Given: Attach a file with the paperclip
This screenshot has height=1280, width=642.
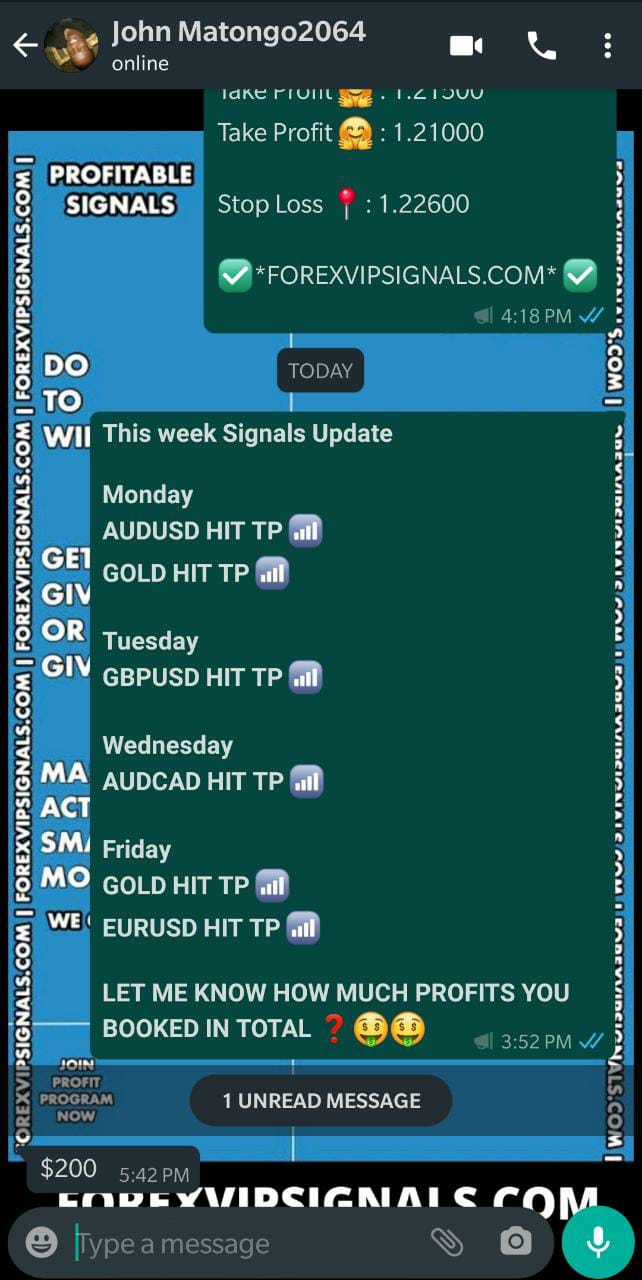Looking at the screenshot, I should pyautogui.click(x=447, y=1242).
